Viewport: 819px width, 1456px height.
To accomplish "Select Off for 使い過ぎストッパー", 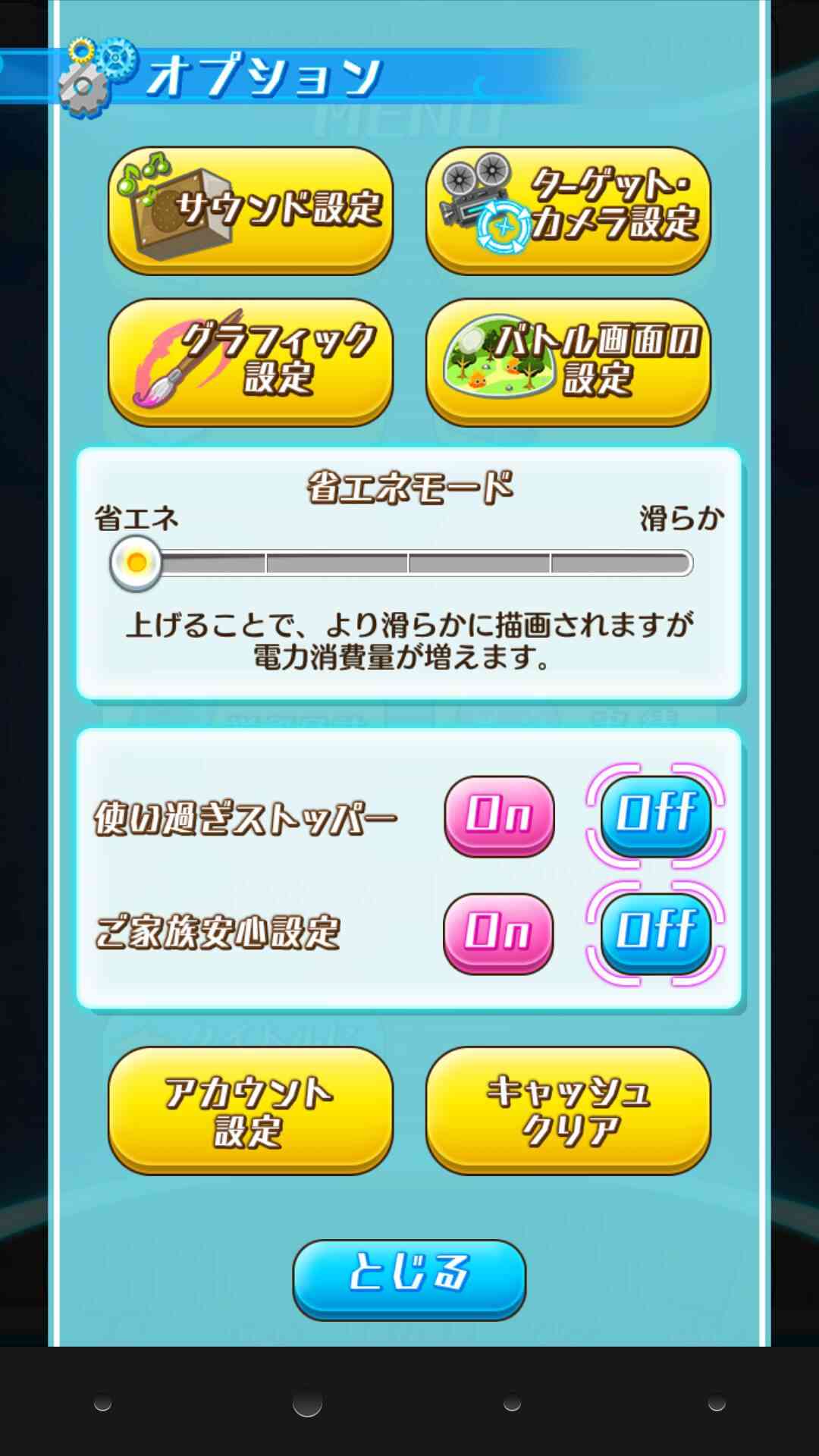I will [656, 816].
